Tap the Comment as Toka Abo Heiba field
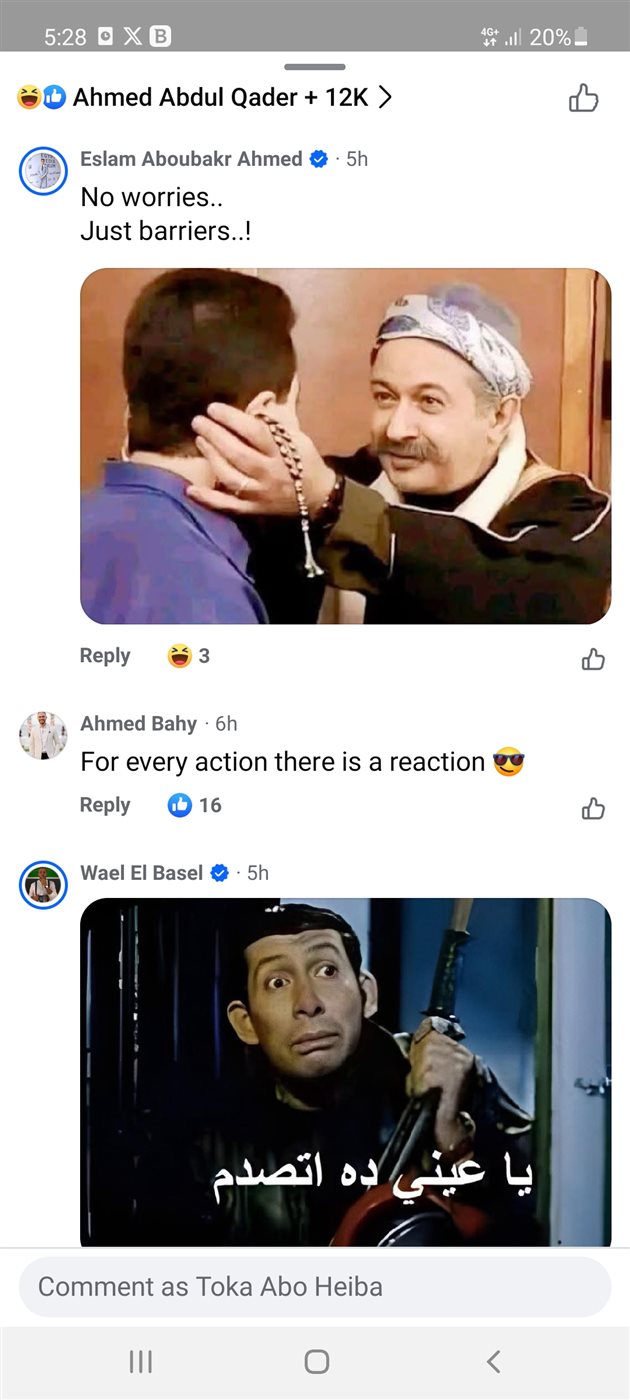 point(315,1287)
